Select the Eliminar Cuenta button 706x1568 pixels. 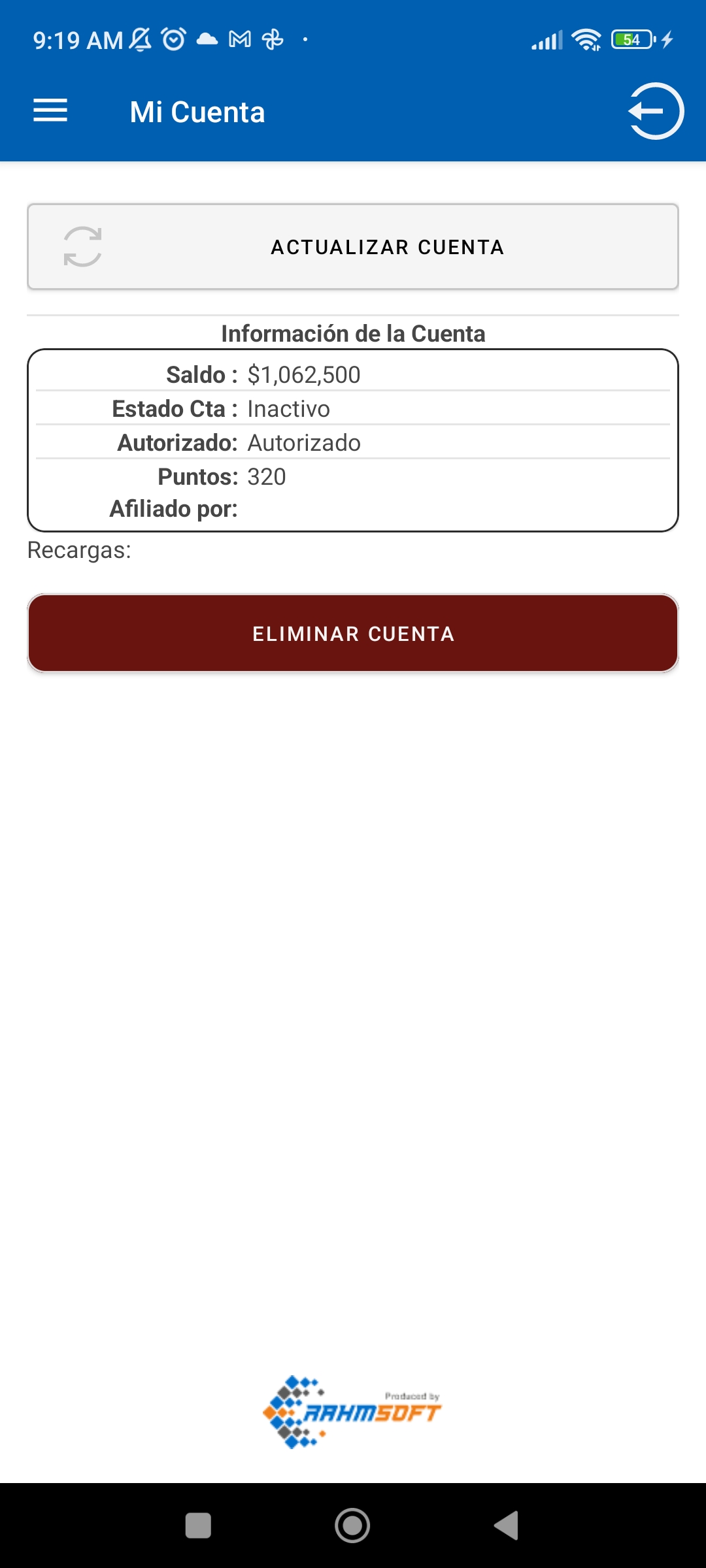[353, 633]
